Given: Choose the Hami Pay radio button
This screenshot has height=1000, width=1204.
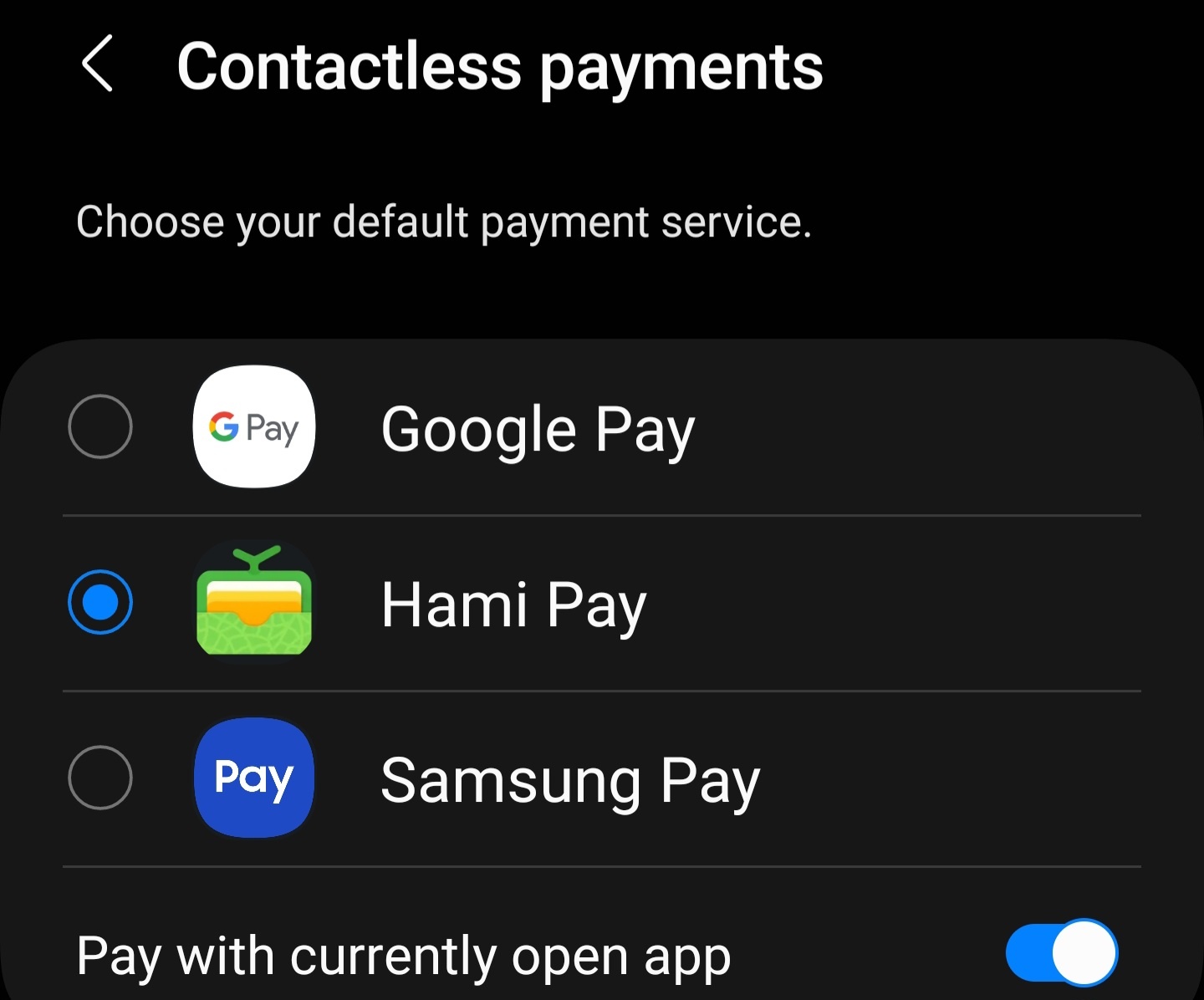Looking at the screenshot, I should 100,602.
